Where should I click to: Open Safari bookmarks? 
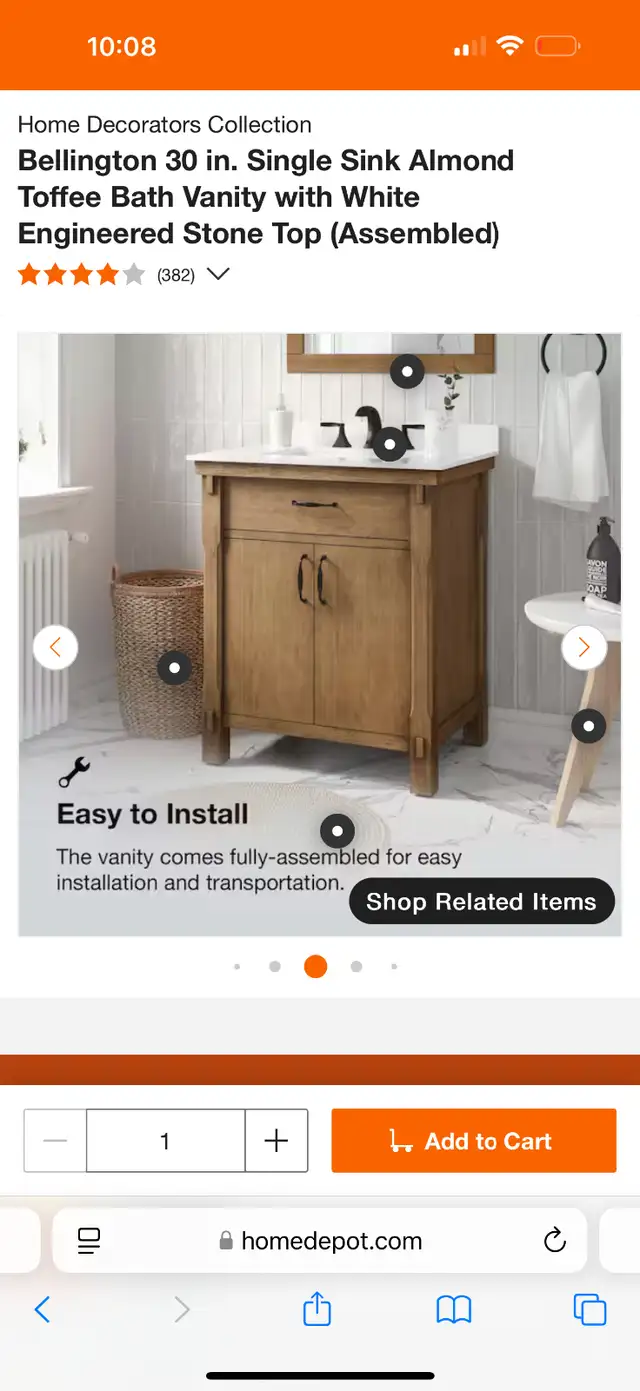[454, 1309]
